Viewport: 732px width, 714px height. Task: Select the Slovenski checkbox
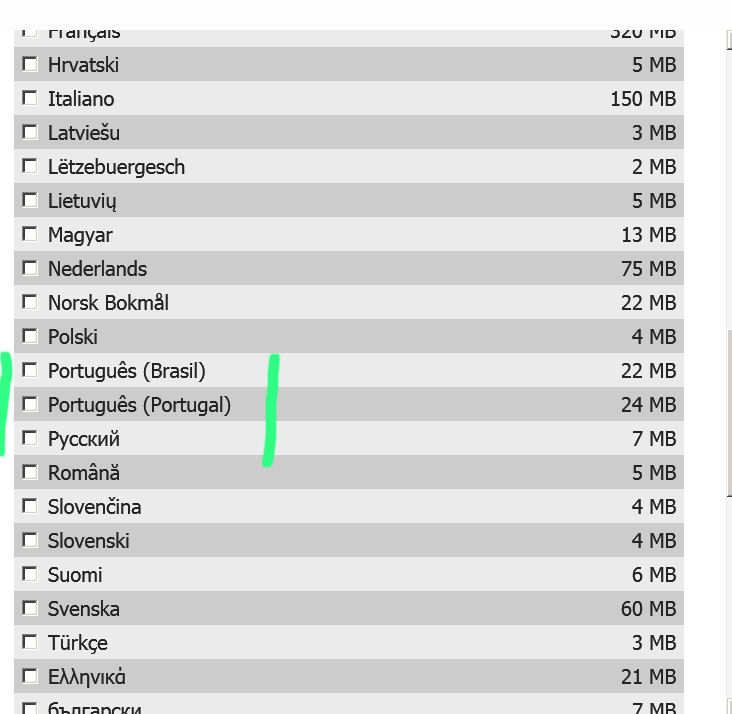pos(30,540)
